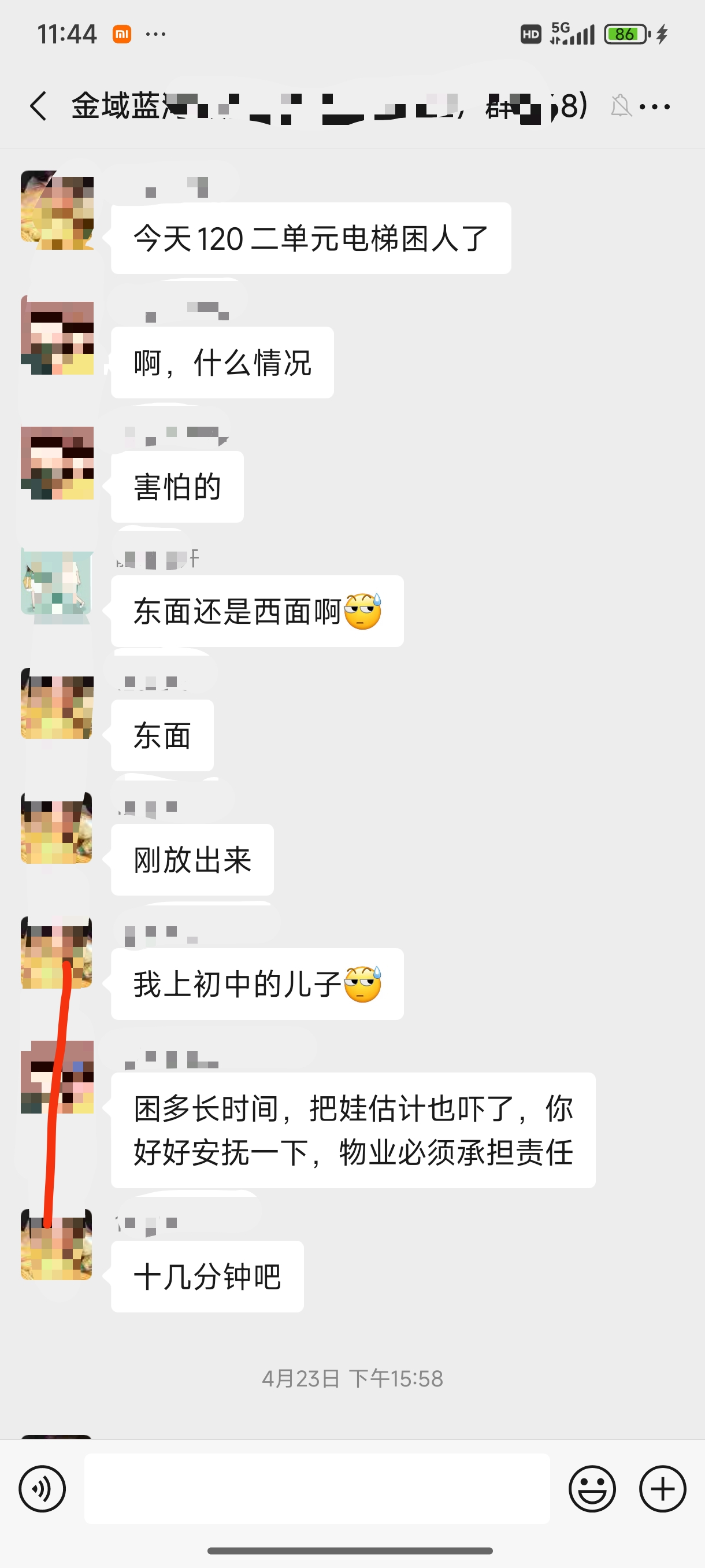Image resolution: width=705 pixels, height=1568 pixels.
Task: Tap avatar beside '十几分钟吧' message
Action: pyautogui.click(x=57, y=1245)
